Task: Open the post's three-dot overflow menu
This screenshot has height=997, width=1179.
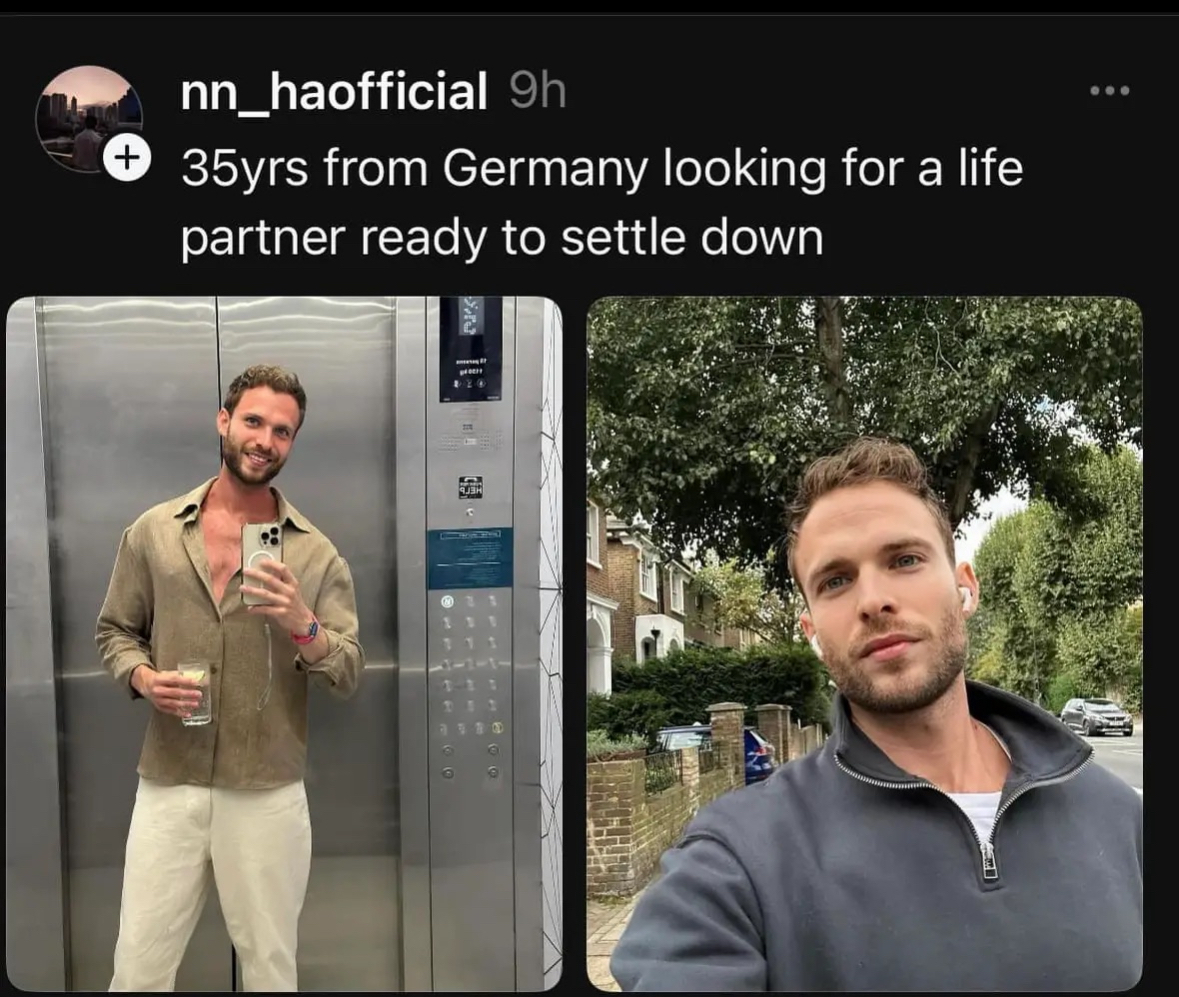Action: coord(1109,91)
